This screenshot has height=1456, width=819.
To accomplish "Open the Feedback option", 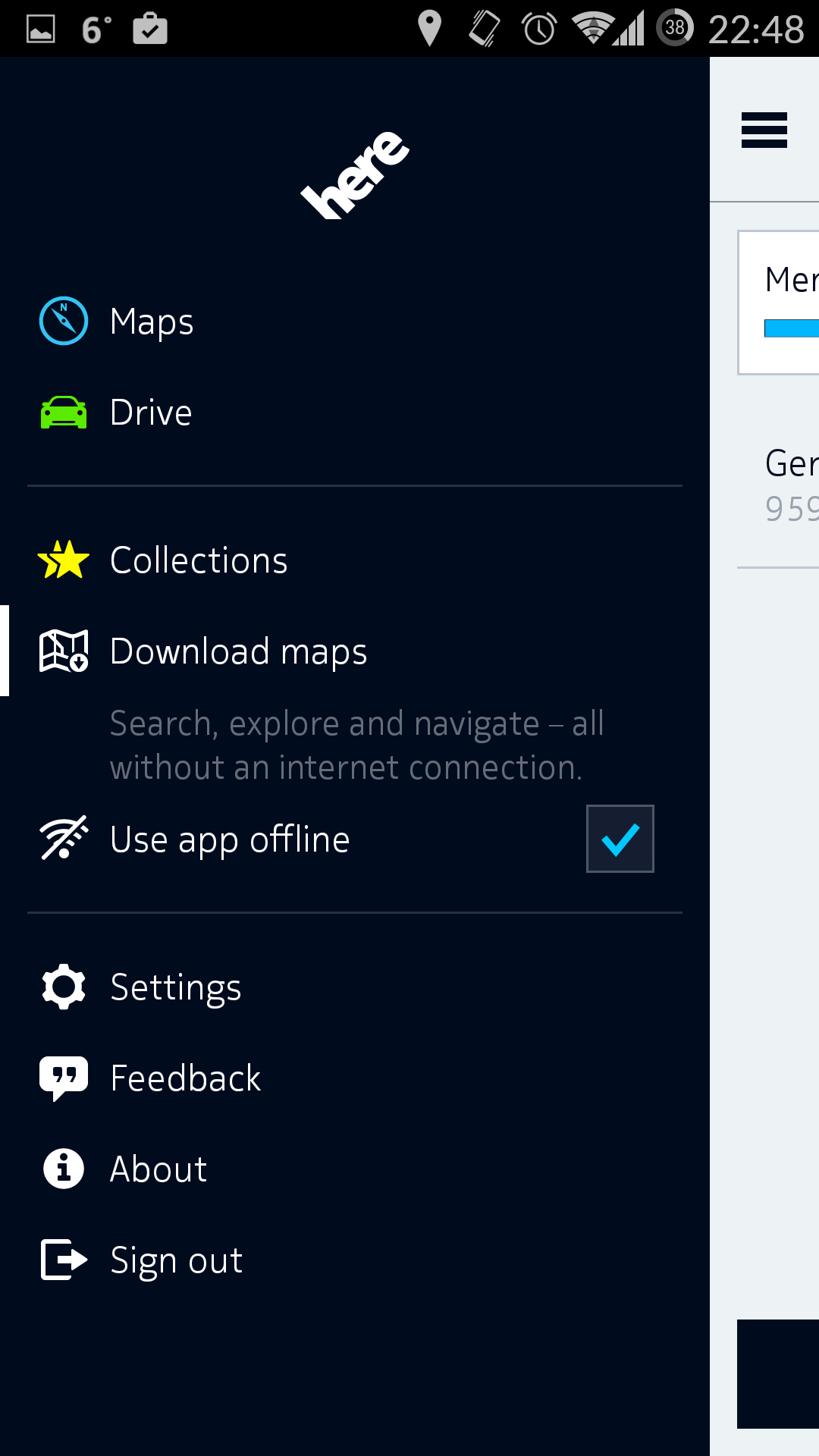I will [355, 1078].
